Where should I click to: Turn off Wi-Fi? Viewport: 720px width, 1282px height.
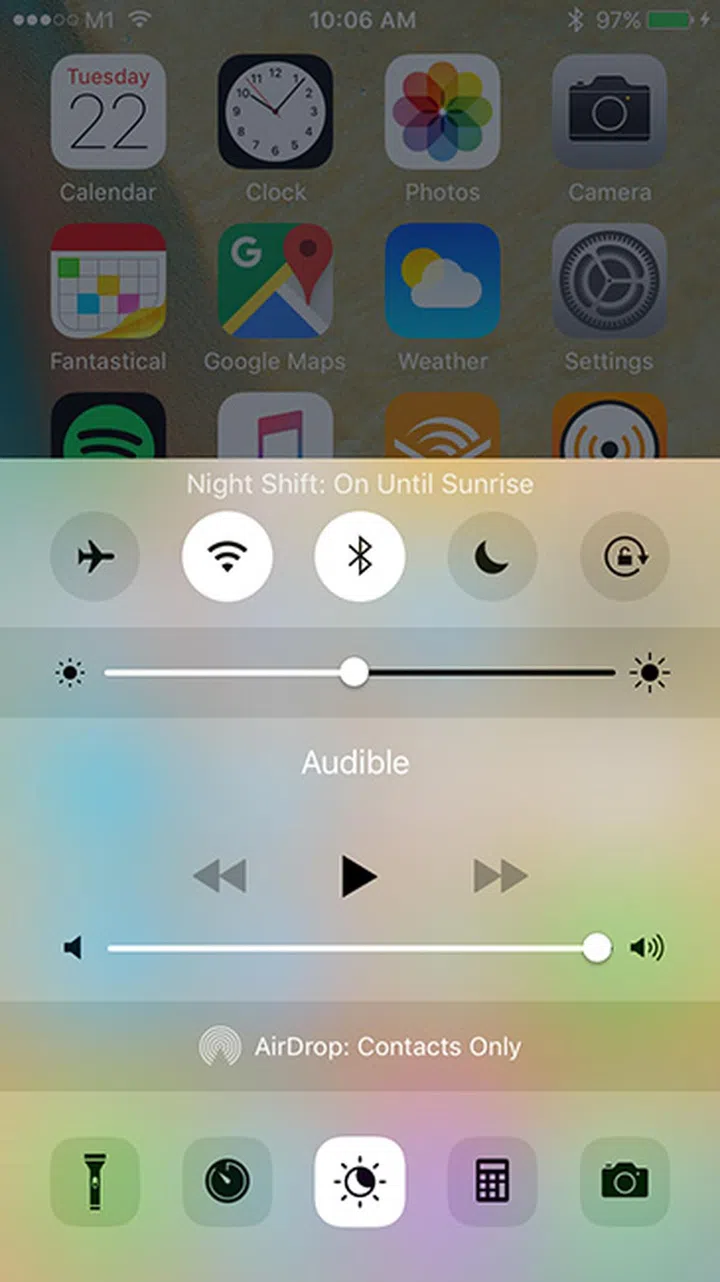point(227,557)
